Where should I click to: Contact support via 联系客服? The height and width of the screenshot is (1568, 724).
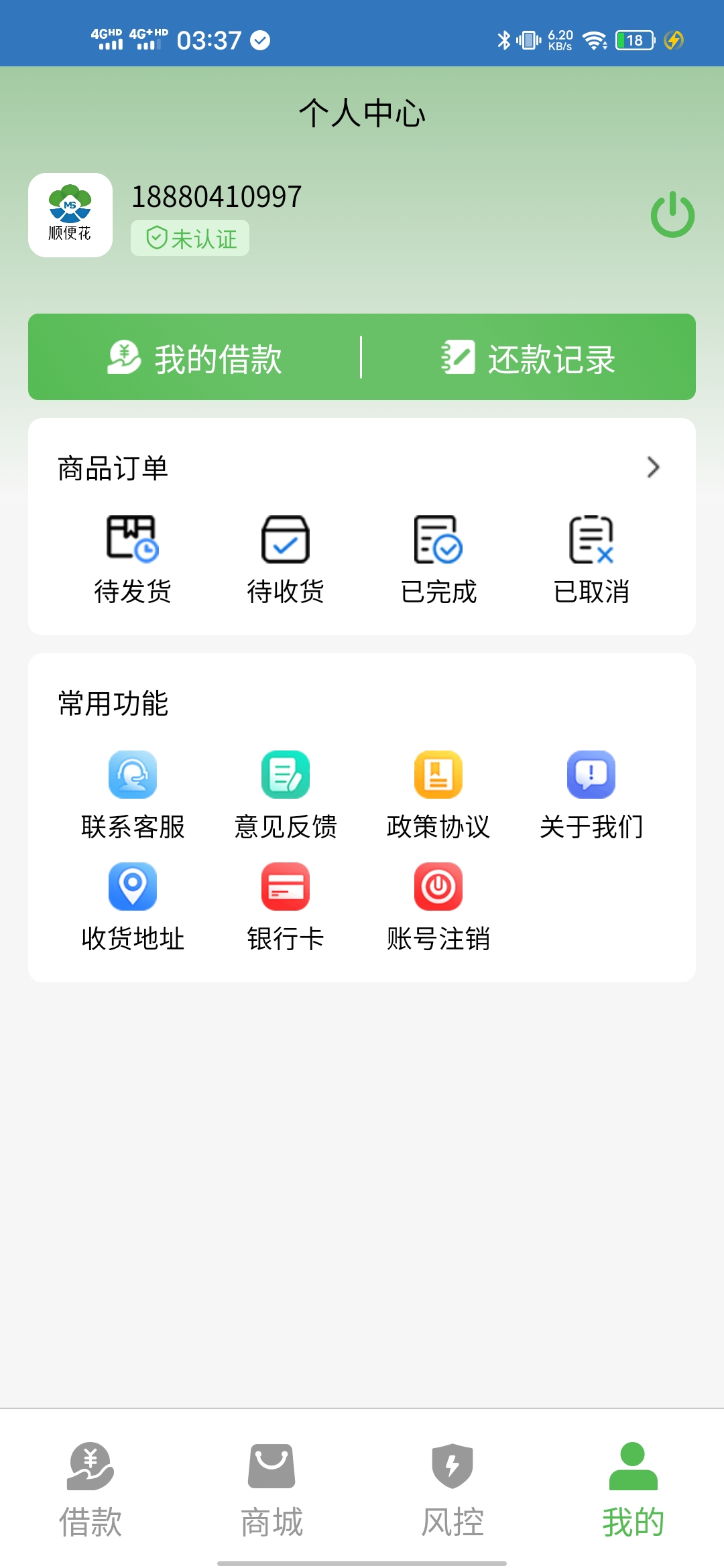click(133, 795)
